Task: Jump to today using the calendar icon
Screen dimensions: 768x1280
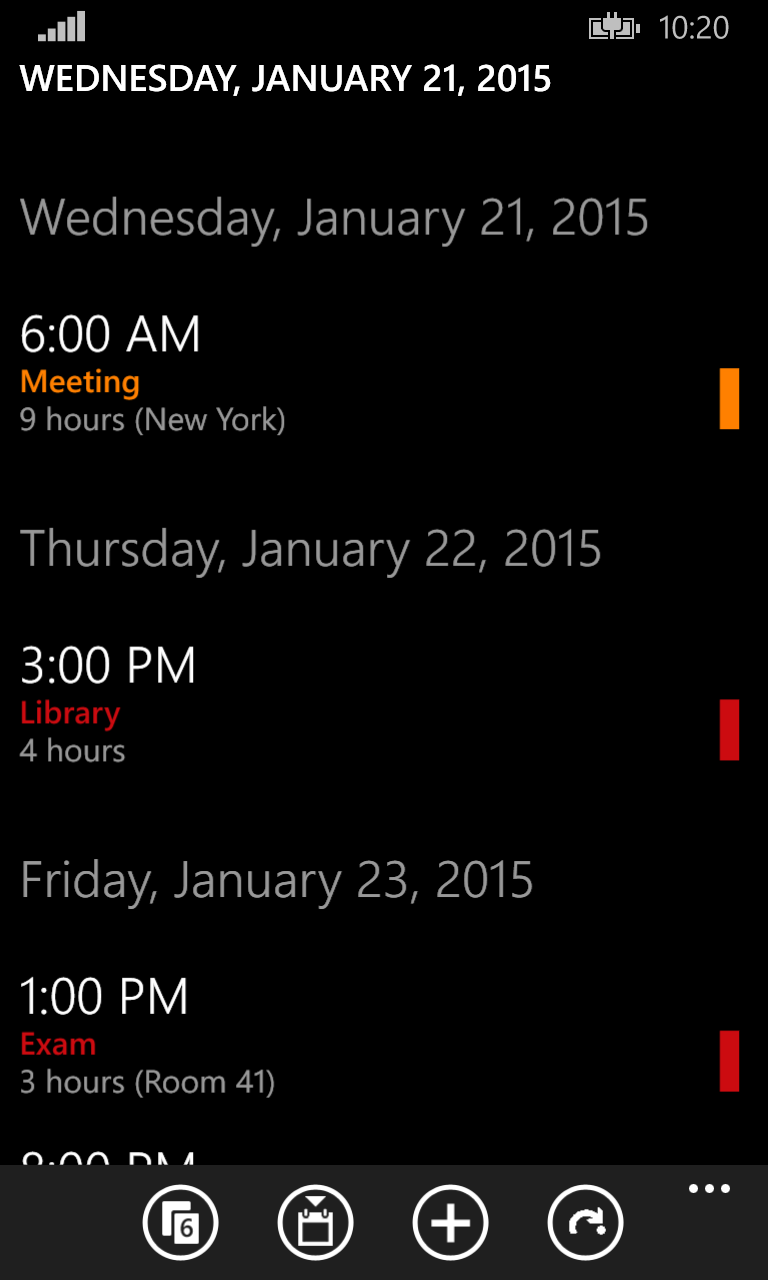Action: click(x=315, y=1222)
